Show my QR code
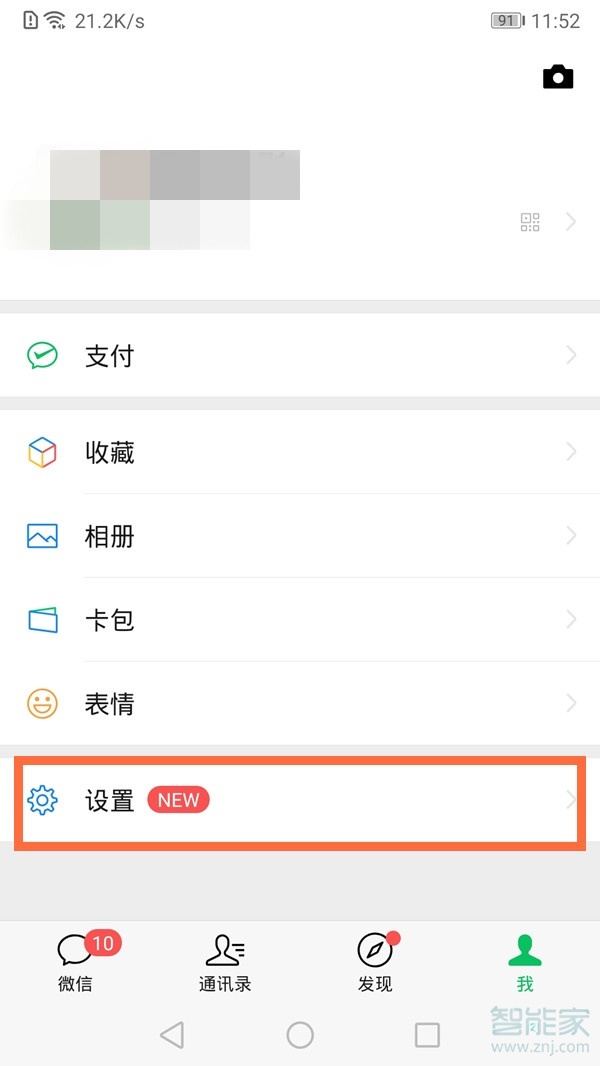600x1066 pixels. click(x=530, y=222)
